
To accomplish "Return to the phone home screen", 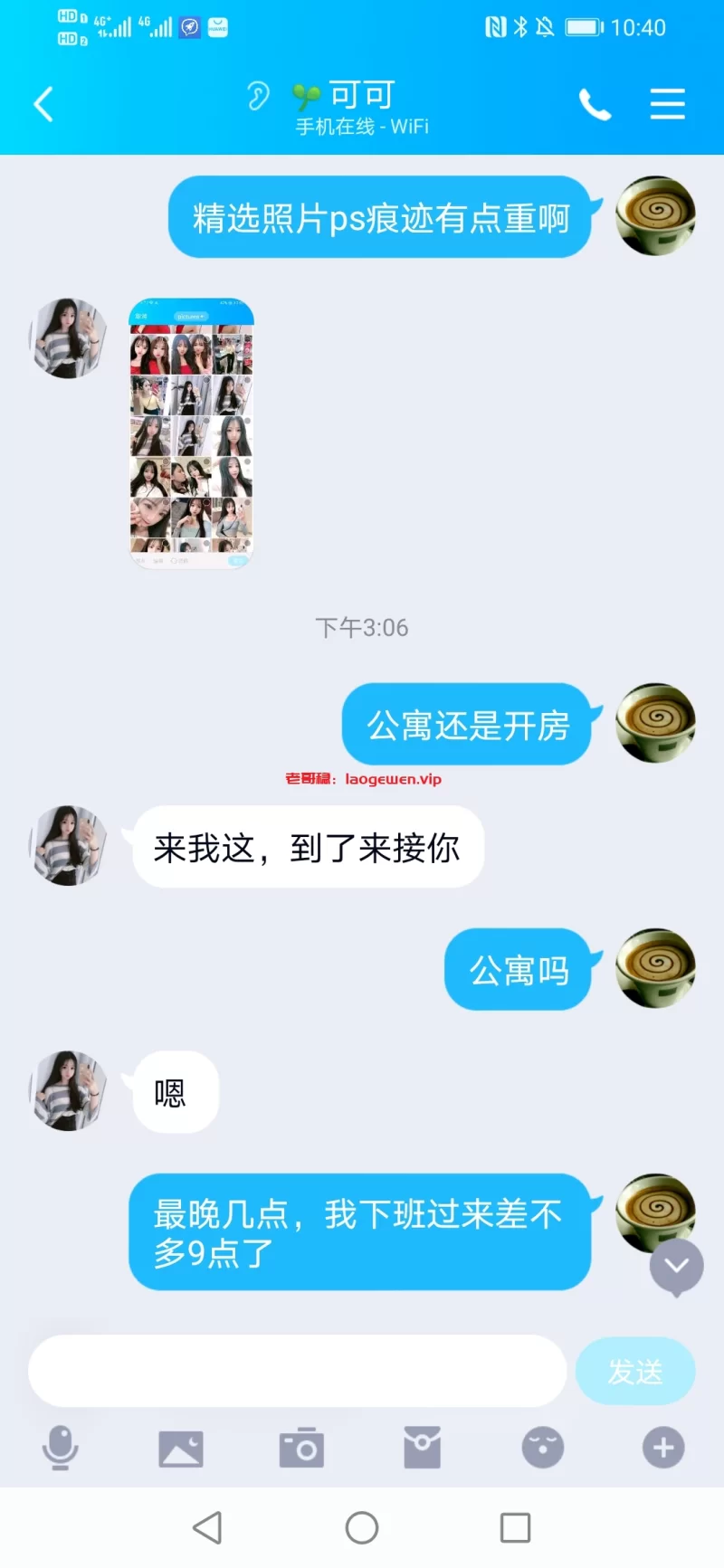I will click(x=362, y=1528).
